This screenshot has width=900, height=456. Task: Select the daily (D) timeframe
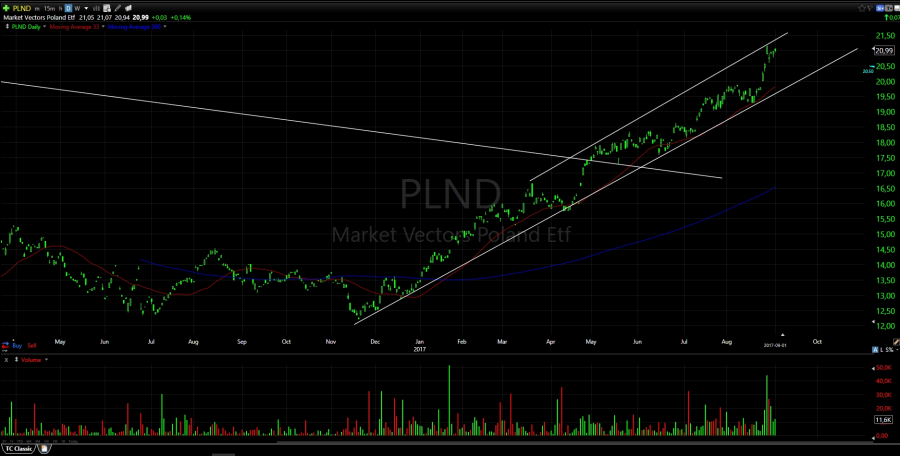tap(68, 8)
